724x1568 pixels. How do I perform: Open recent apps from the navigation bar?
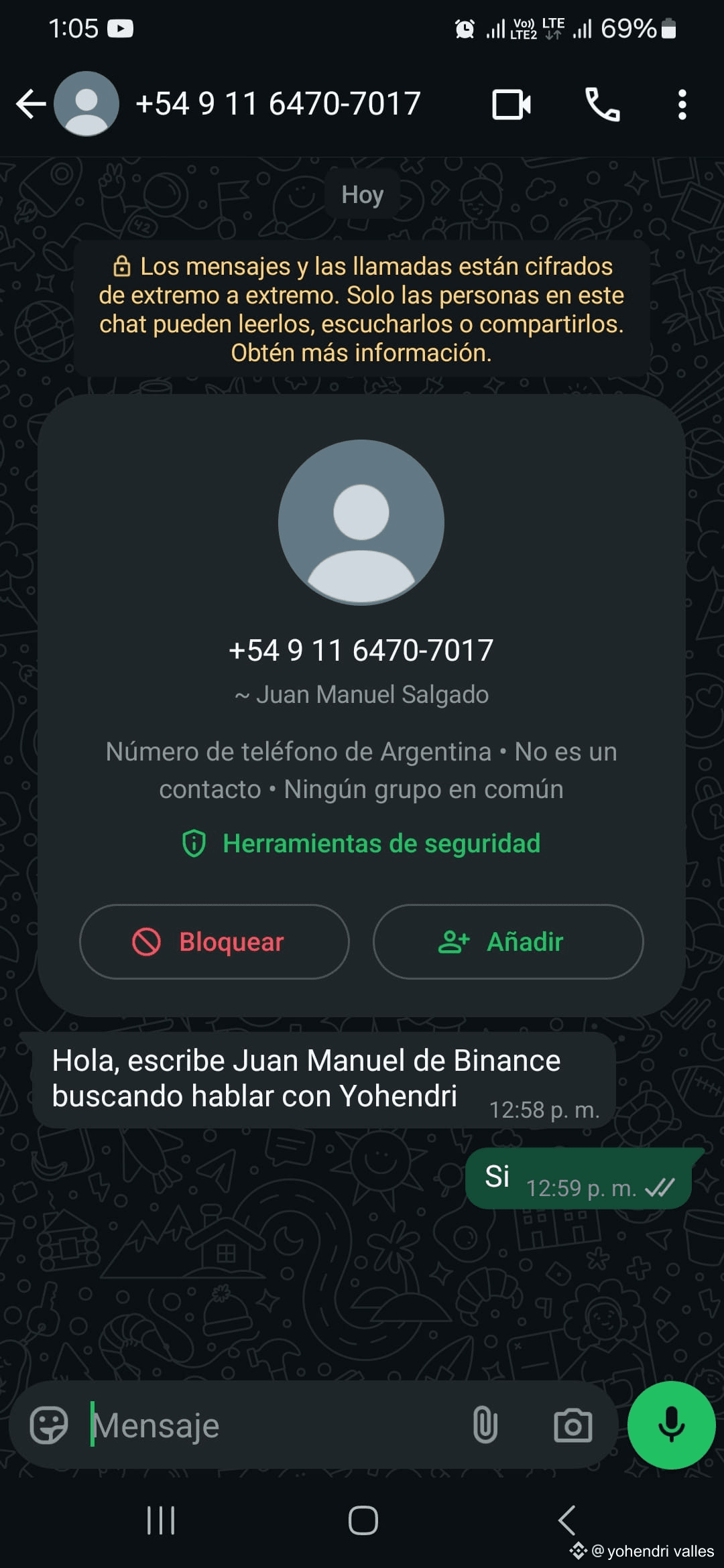(x=161, y=1520)
